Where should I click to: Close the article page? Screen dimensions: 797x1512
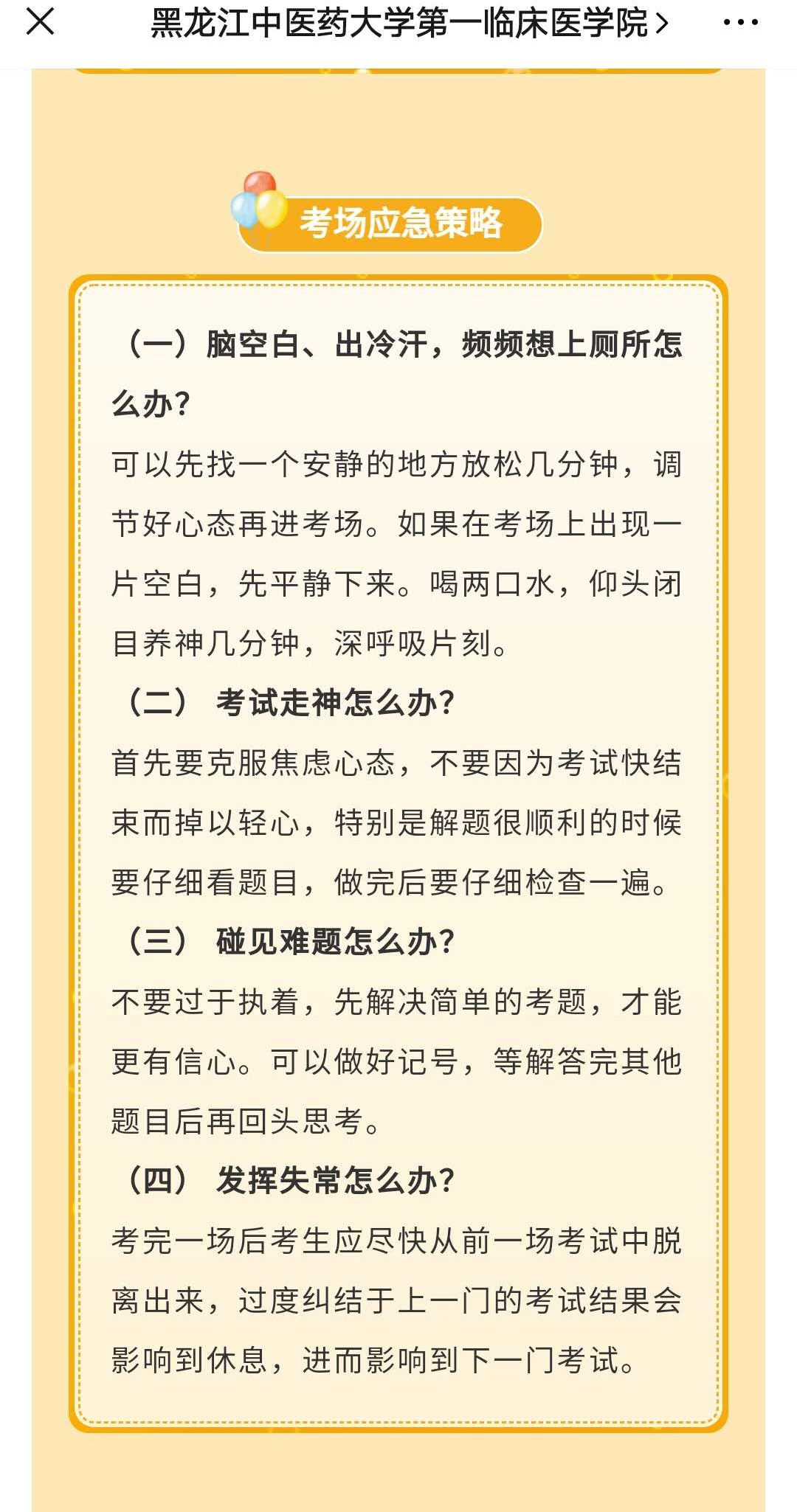tap(40, 22)
